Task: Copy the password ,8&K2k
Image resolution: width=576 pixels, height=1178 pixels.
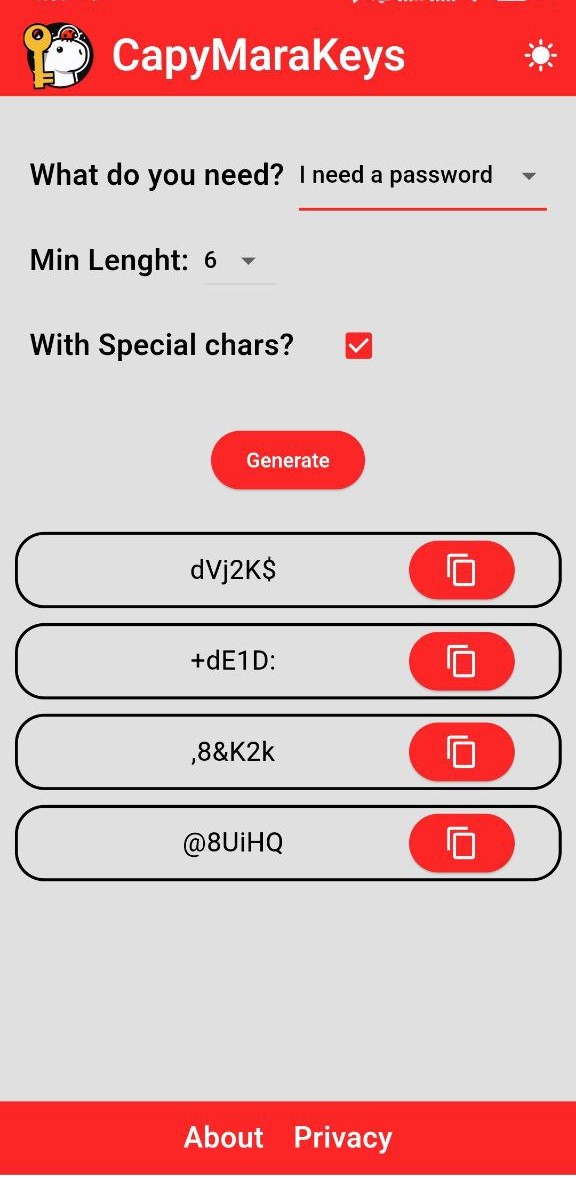Action: 461,751
